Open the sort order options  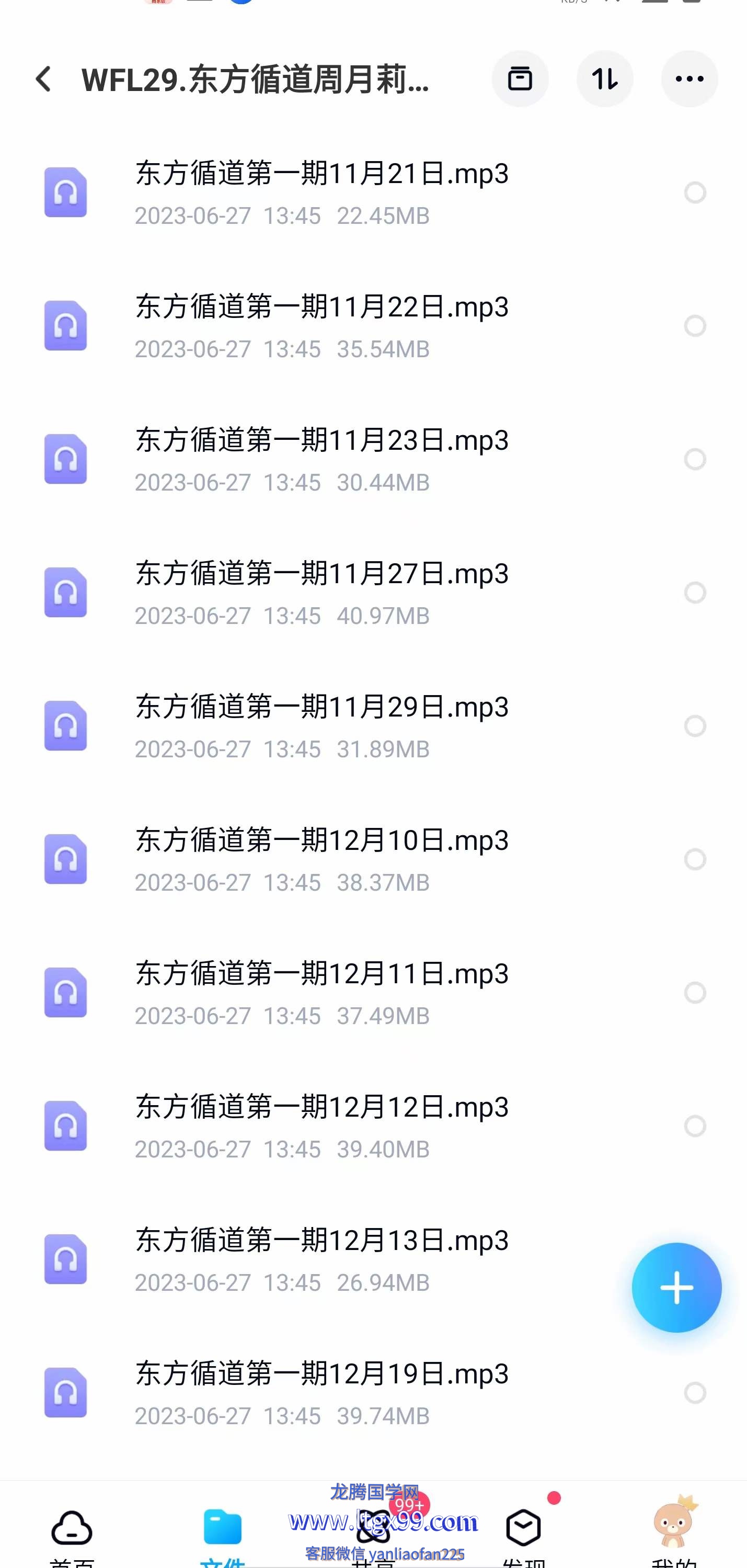pos(605,79)
